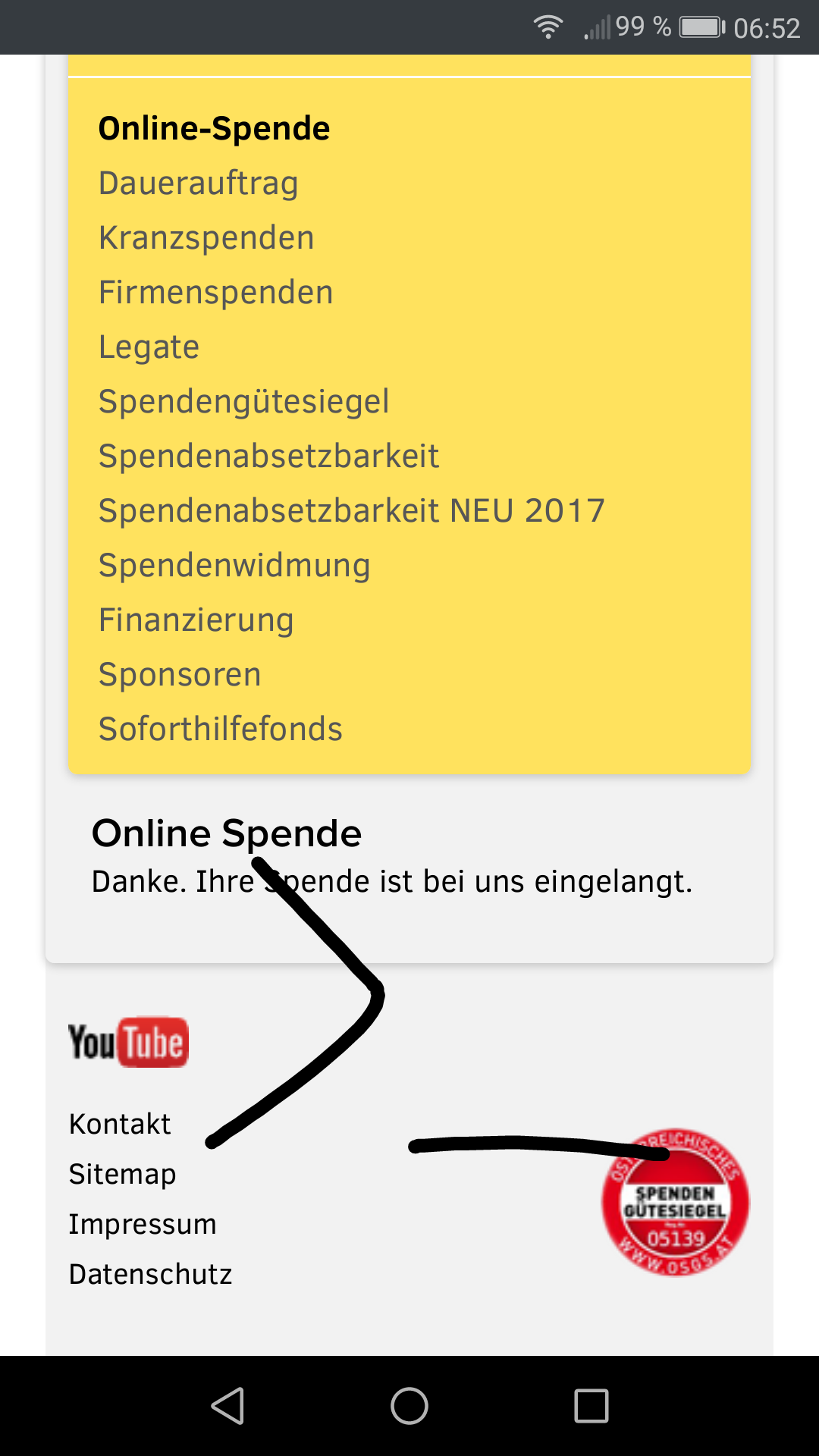Select Firmenspenden link

(x=215, y=292)
